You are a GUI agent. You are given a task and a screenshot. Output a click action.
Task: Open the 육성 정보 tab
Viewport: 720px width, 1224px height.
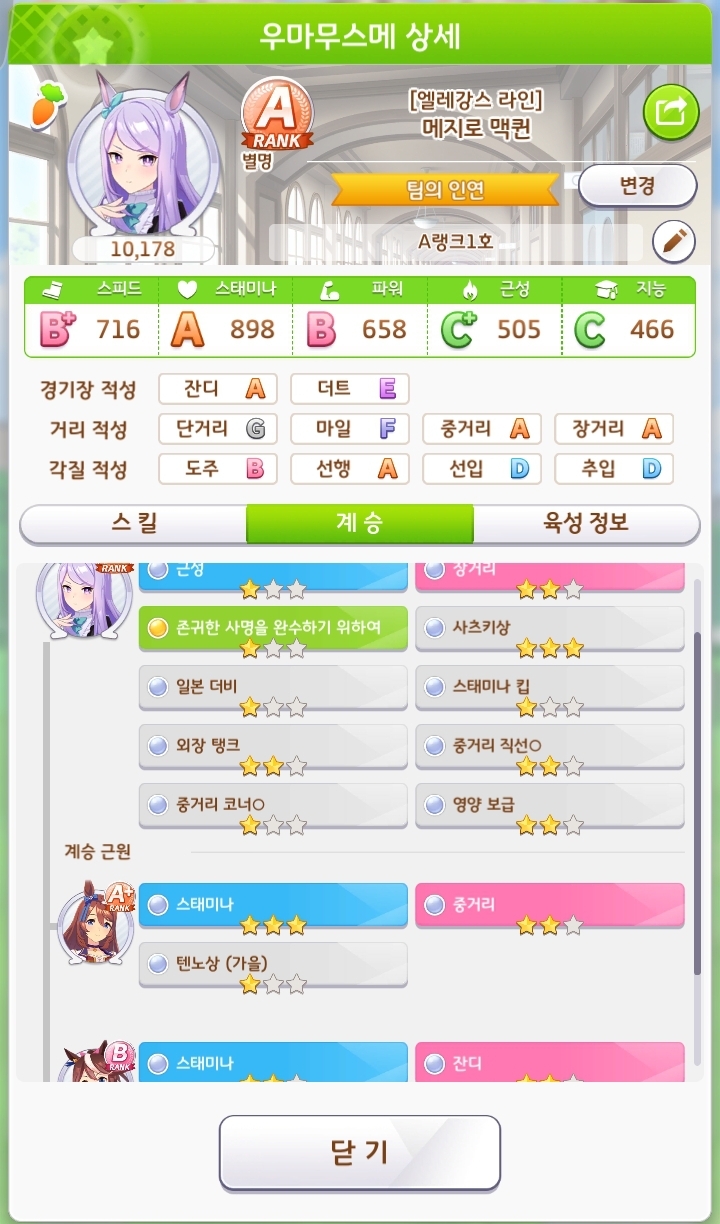pyautogui.click(x=586, y=523)
